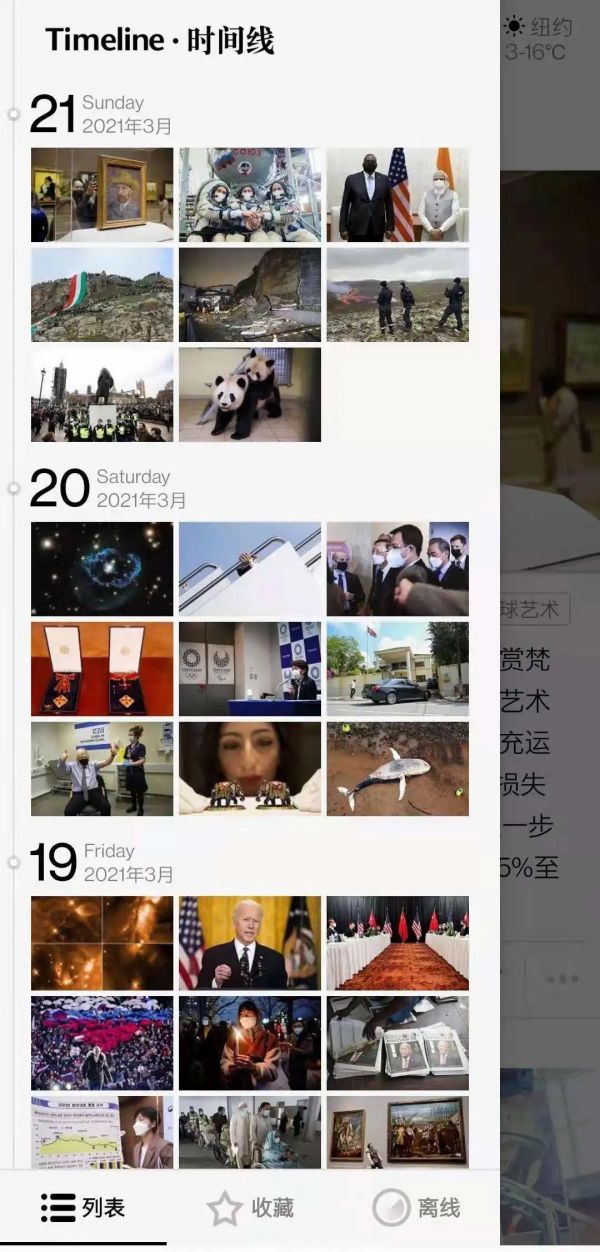This screenshot has height=1252, width=600.
Task: Open the Van Gogh painting photo from March 21
Action: (102, 195)
